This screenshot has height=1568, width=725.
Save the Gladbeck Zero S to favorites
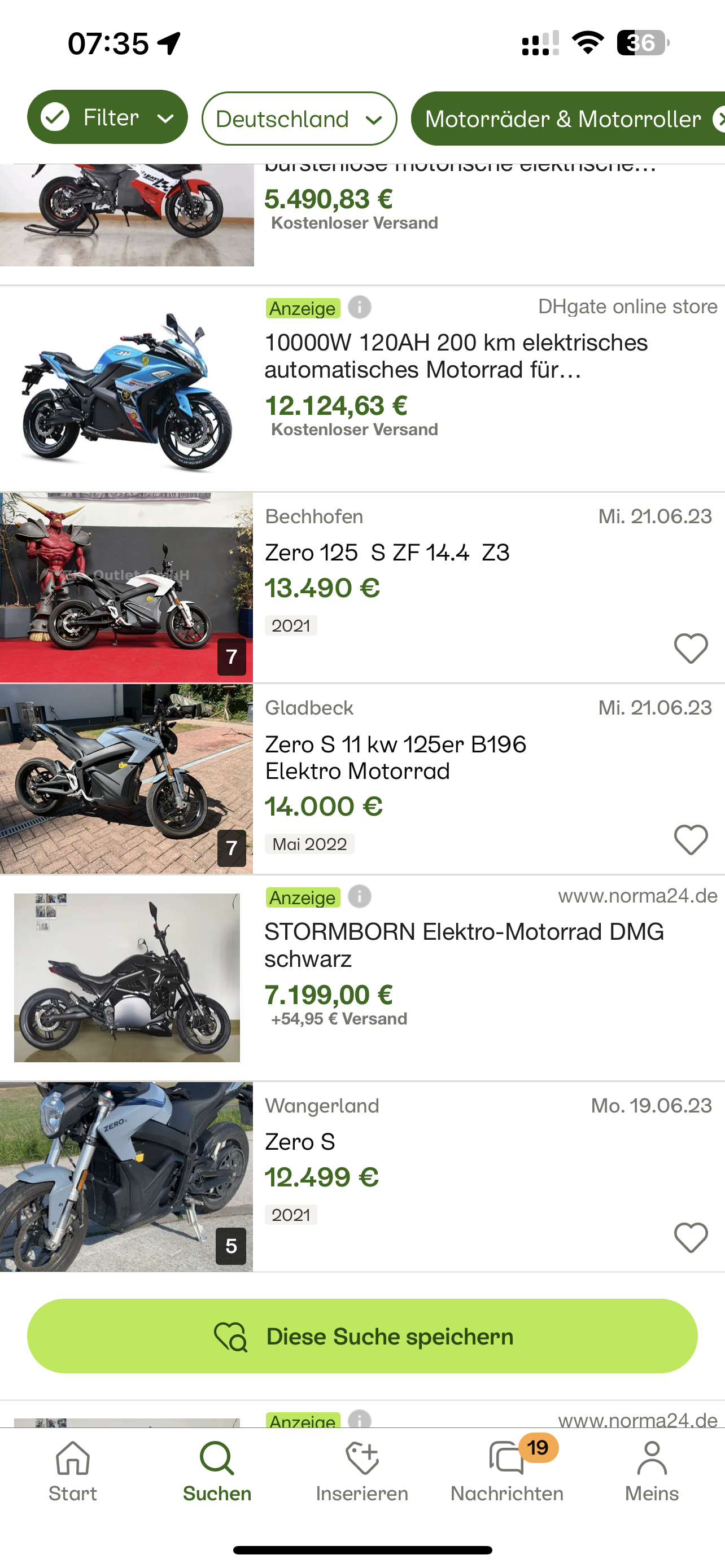tap(691, 840)
